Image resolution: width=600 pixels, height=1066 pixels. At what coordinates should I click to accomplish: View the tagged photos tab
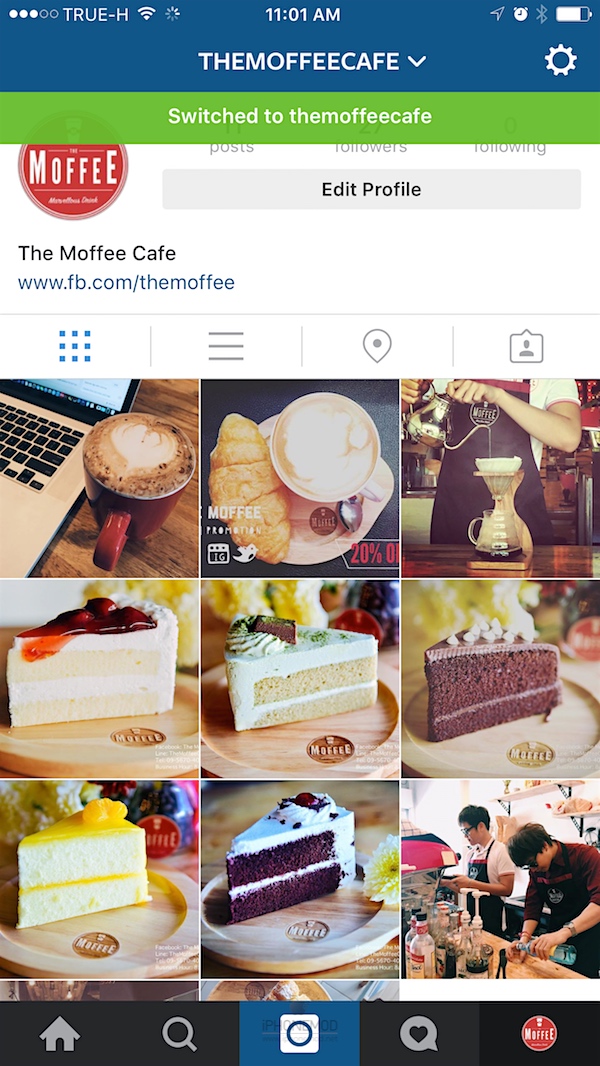coord(526,346)
